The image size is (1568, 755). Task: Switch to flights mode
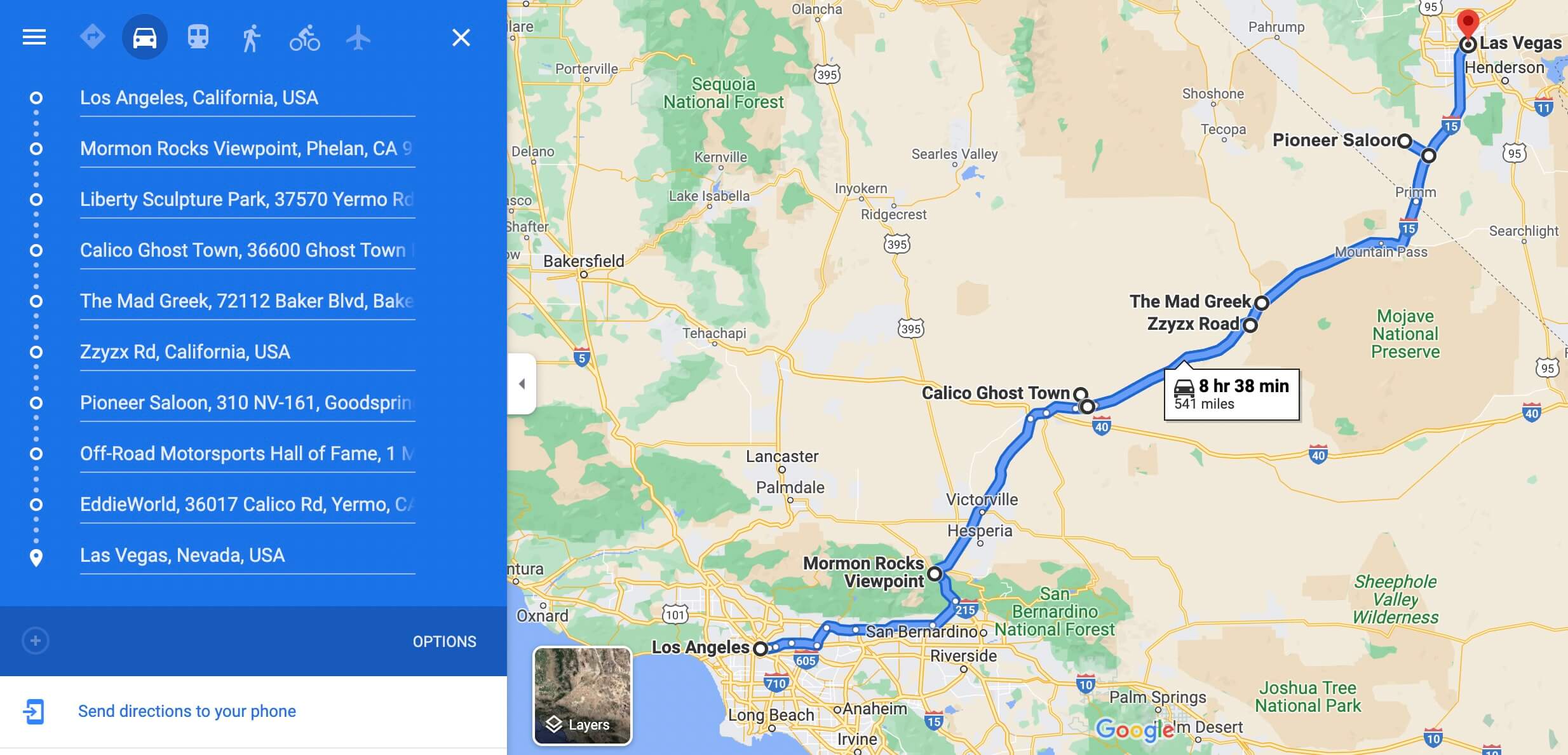point(358,37)
